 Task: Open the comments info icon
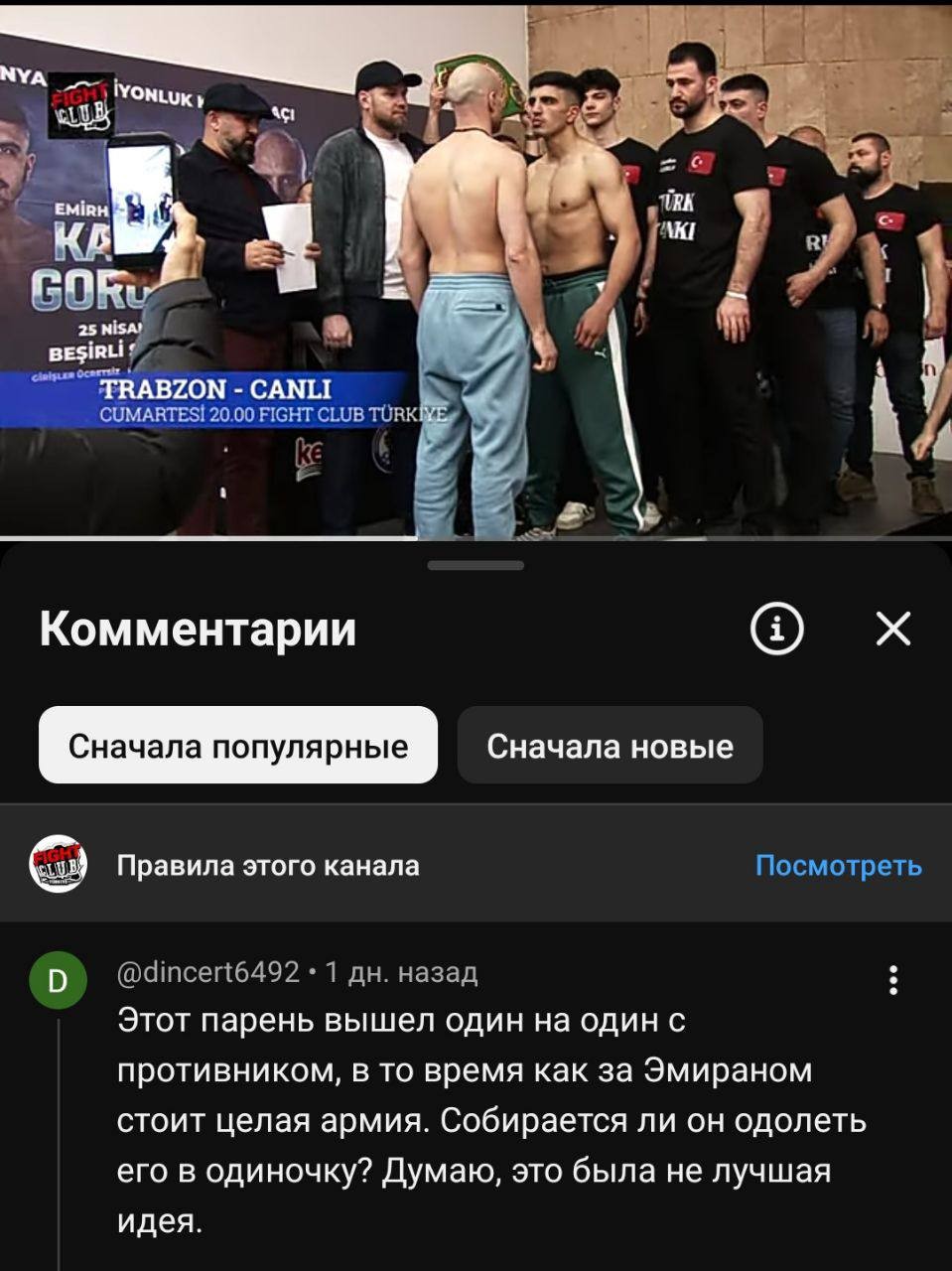pos(777,629)
